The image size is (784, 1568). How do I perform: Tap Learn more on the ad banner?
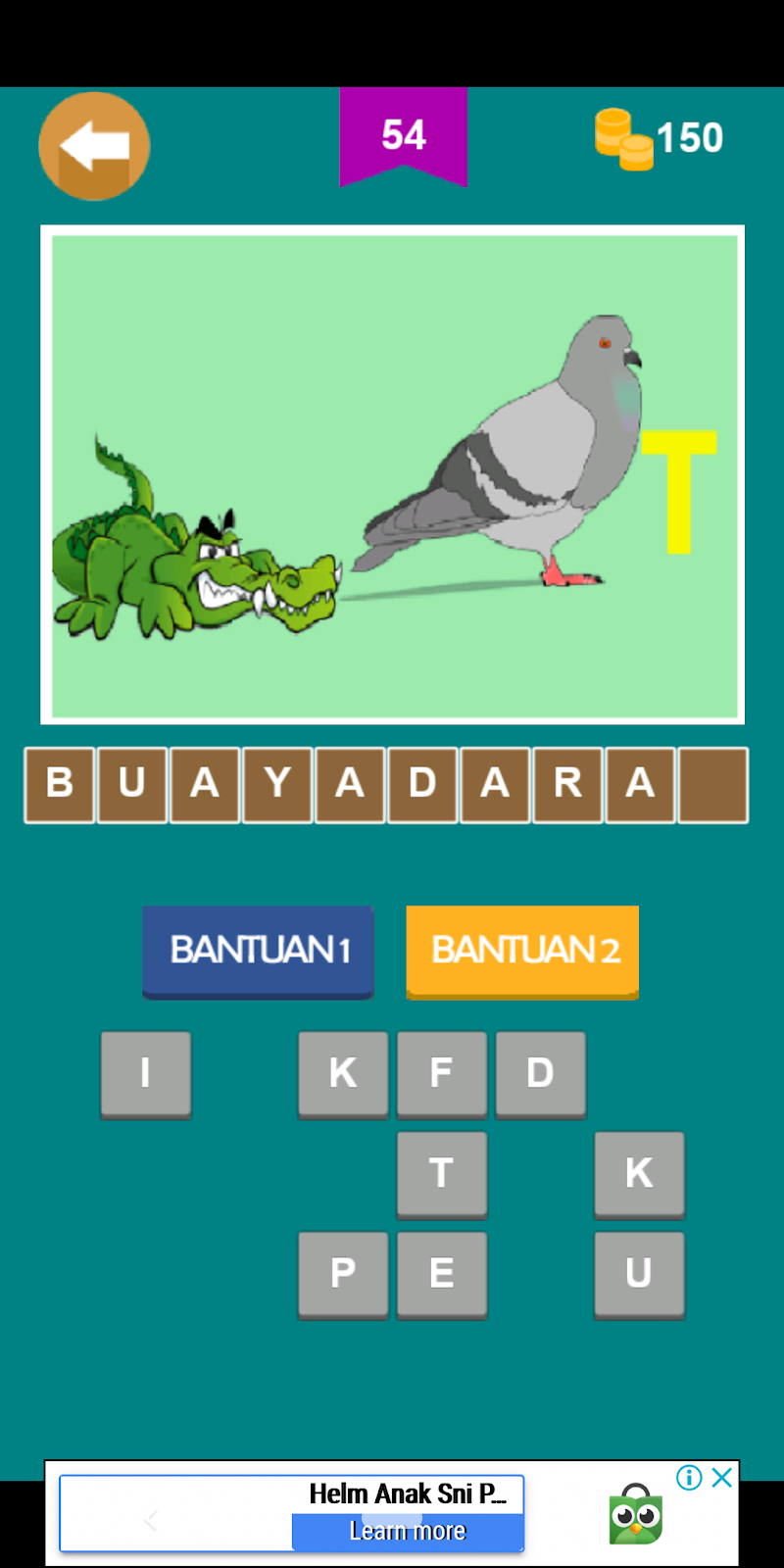tap(408, 1531)
